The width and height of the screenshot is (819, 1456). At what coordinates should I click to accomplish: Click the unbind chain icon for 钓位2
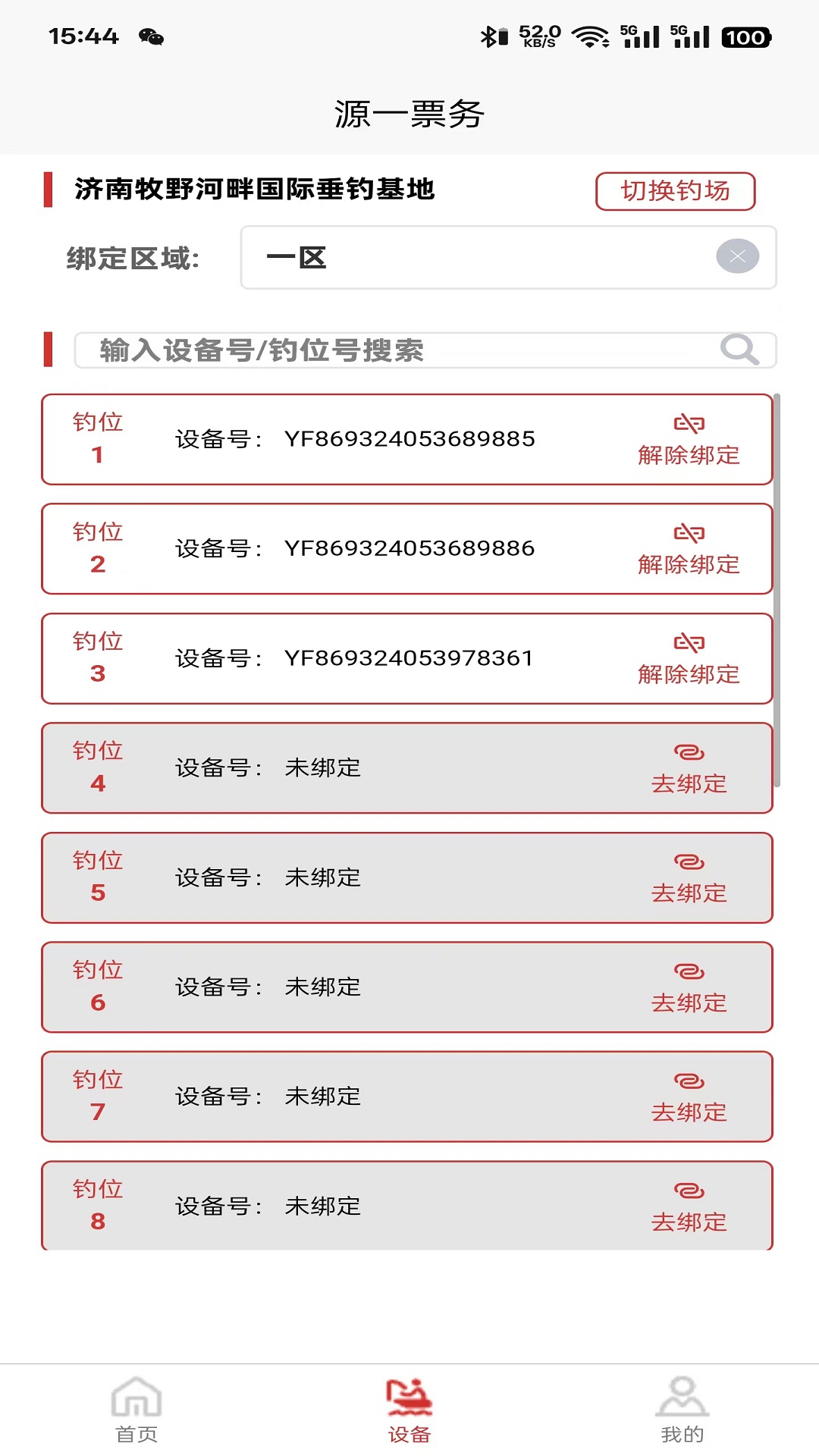[689, 532]
